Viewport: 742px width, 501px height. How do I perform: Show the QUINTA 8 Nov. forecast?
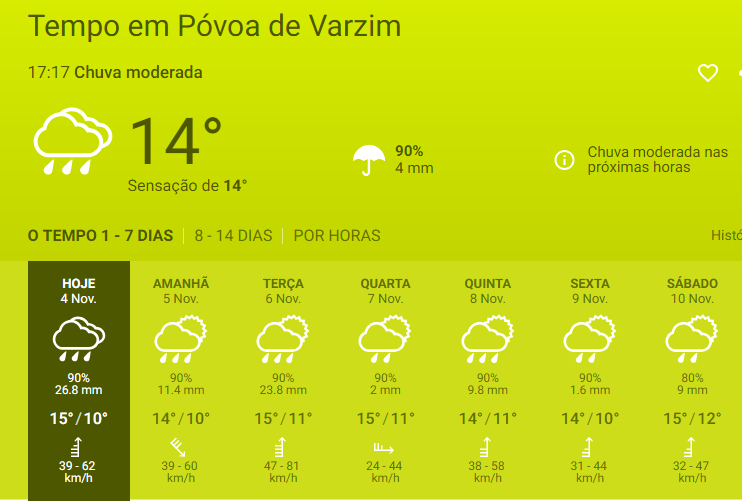click(x=488, y=380)
